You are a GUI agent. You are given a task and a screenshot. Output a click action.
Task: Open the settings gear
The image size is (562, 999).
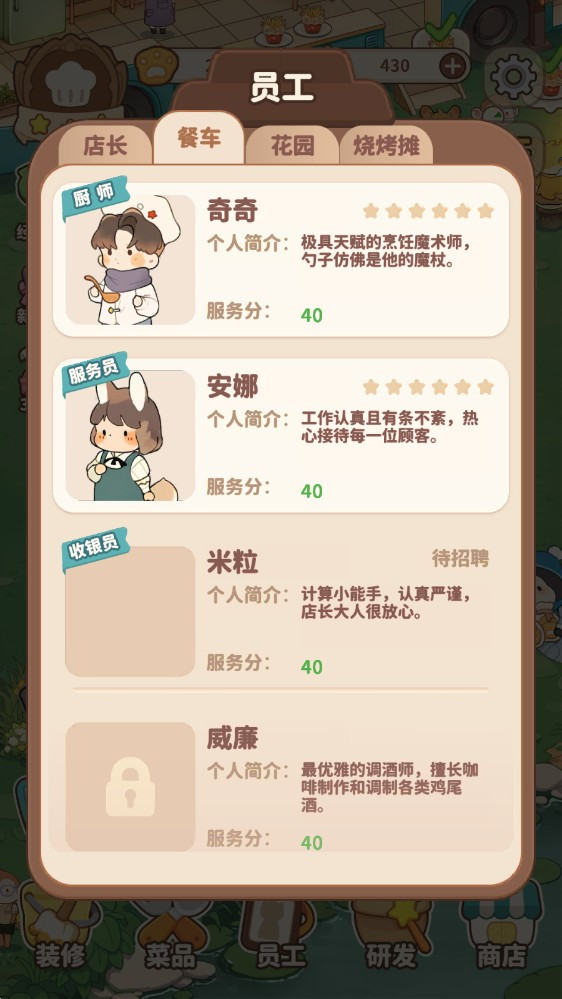point(513,77)
